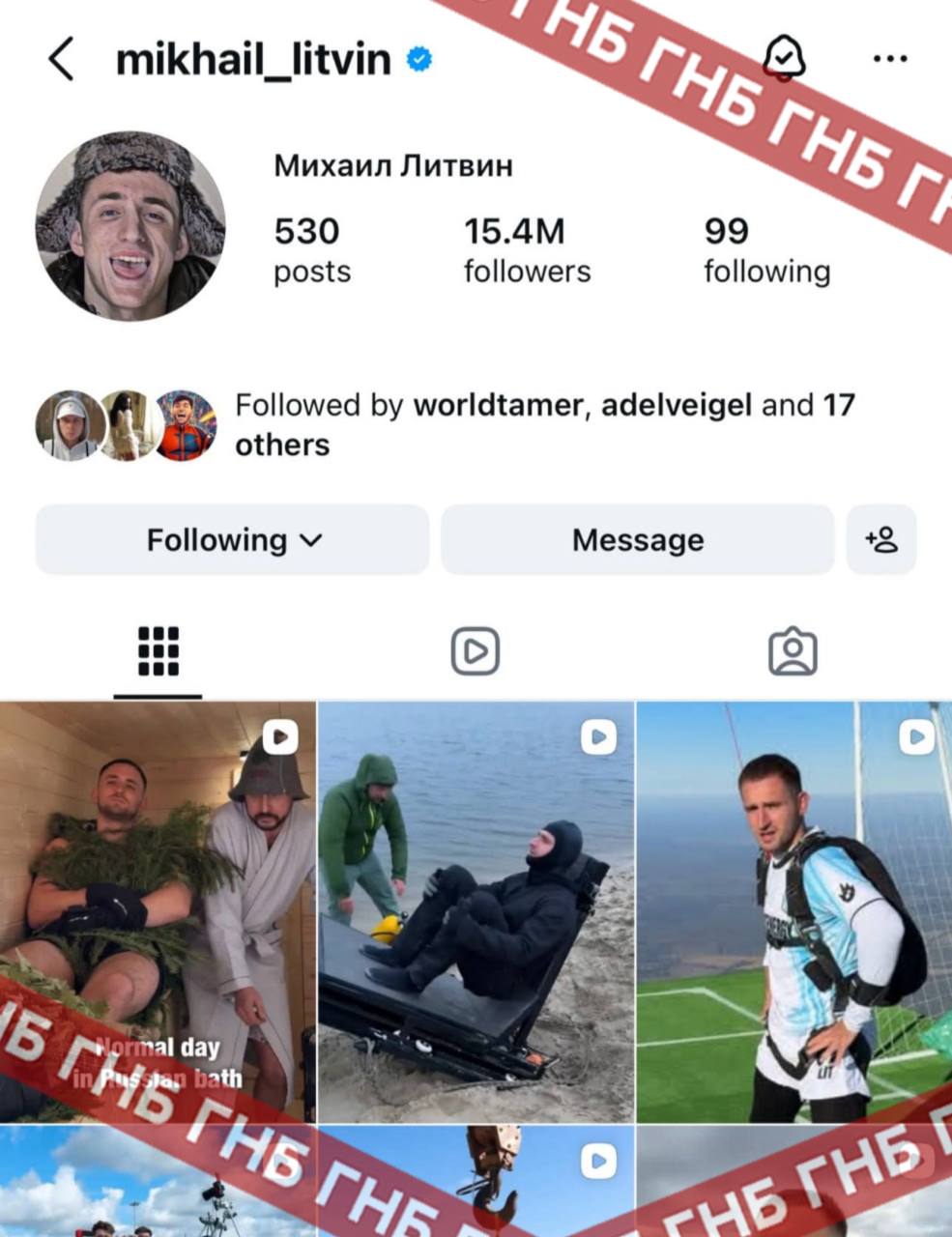Expand the Following dropdown button
This screenshot has height=1237, width=952.
(x=232, y=539)
